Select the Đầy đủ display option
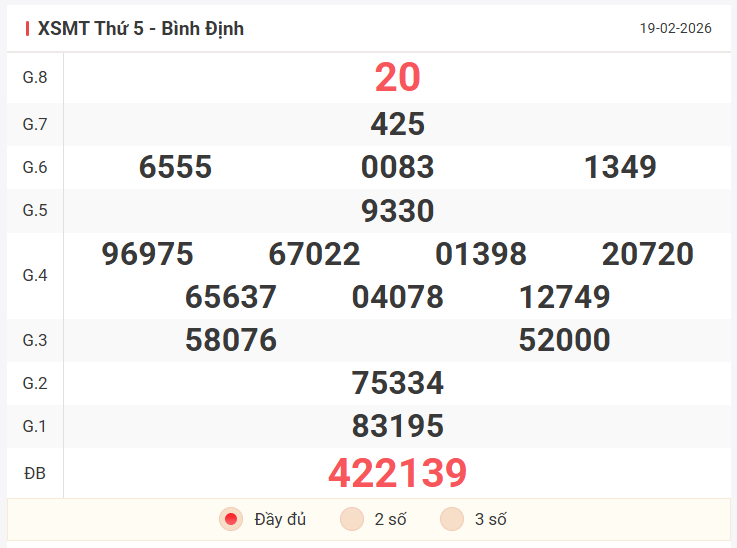The image size is (737, 548). 232,519
